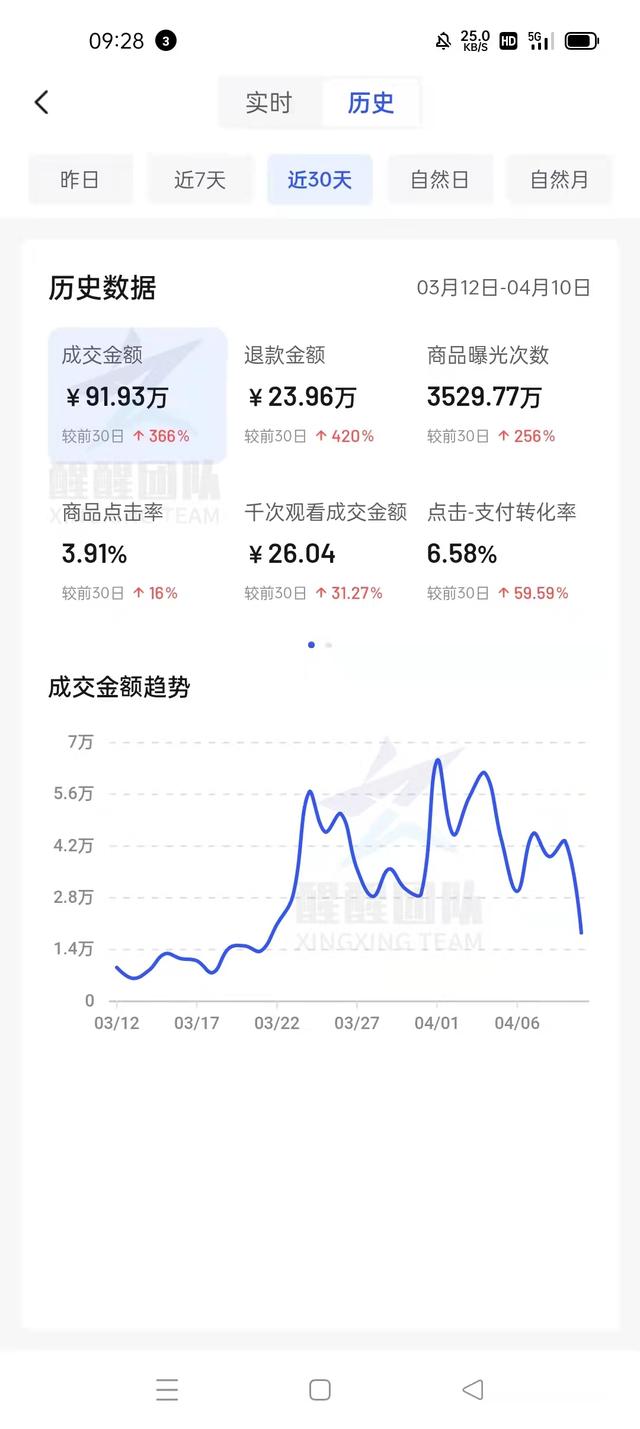Image resolution: width=640 pixels, height=1429 pixels.
Task: Select the 历史 tab
Action: 370,102
